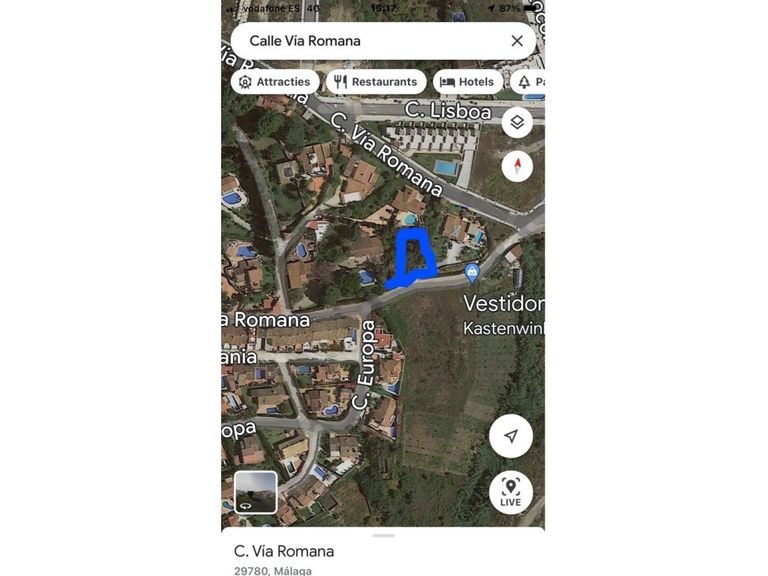
Task: Reset map orientation with the compass
Action: click(517, 166)
